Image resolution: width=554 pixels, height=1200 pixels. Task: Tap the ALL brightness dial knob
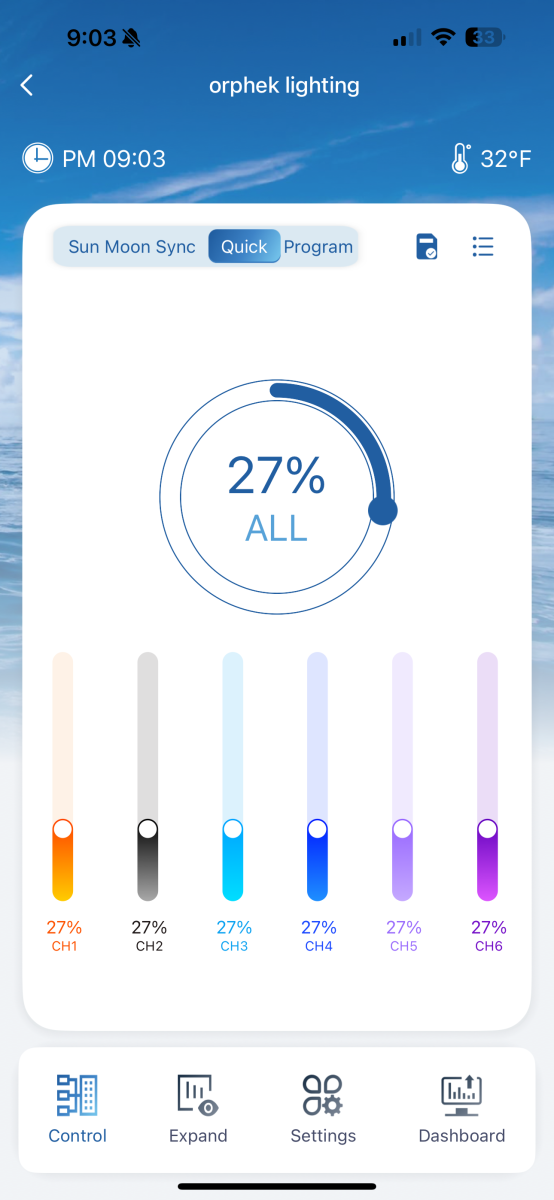[x=383, y=510]
